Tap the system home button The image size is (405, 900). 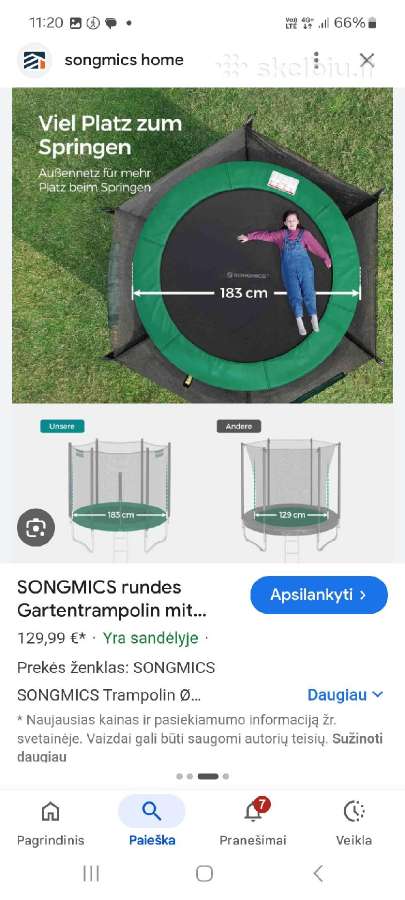204,874
